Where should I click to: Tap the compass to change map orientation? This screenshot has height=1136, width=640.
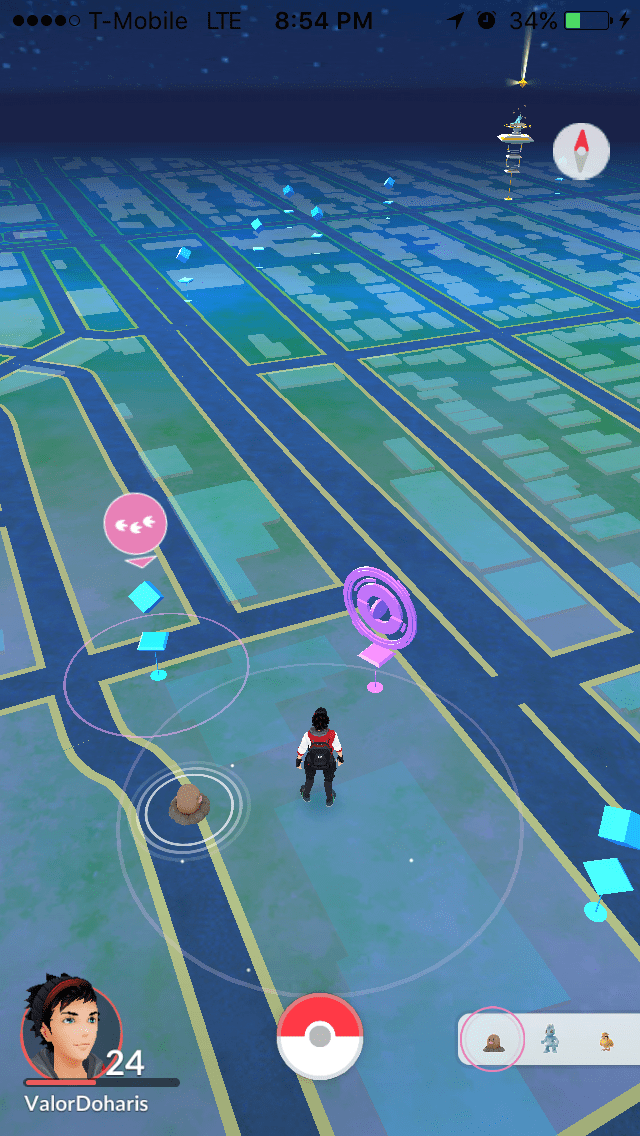(581, 151)
